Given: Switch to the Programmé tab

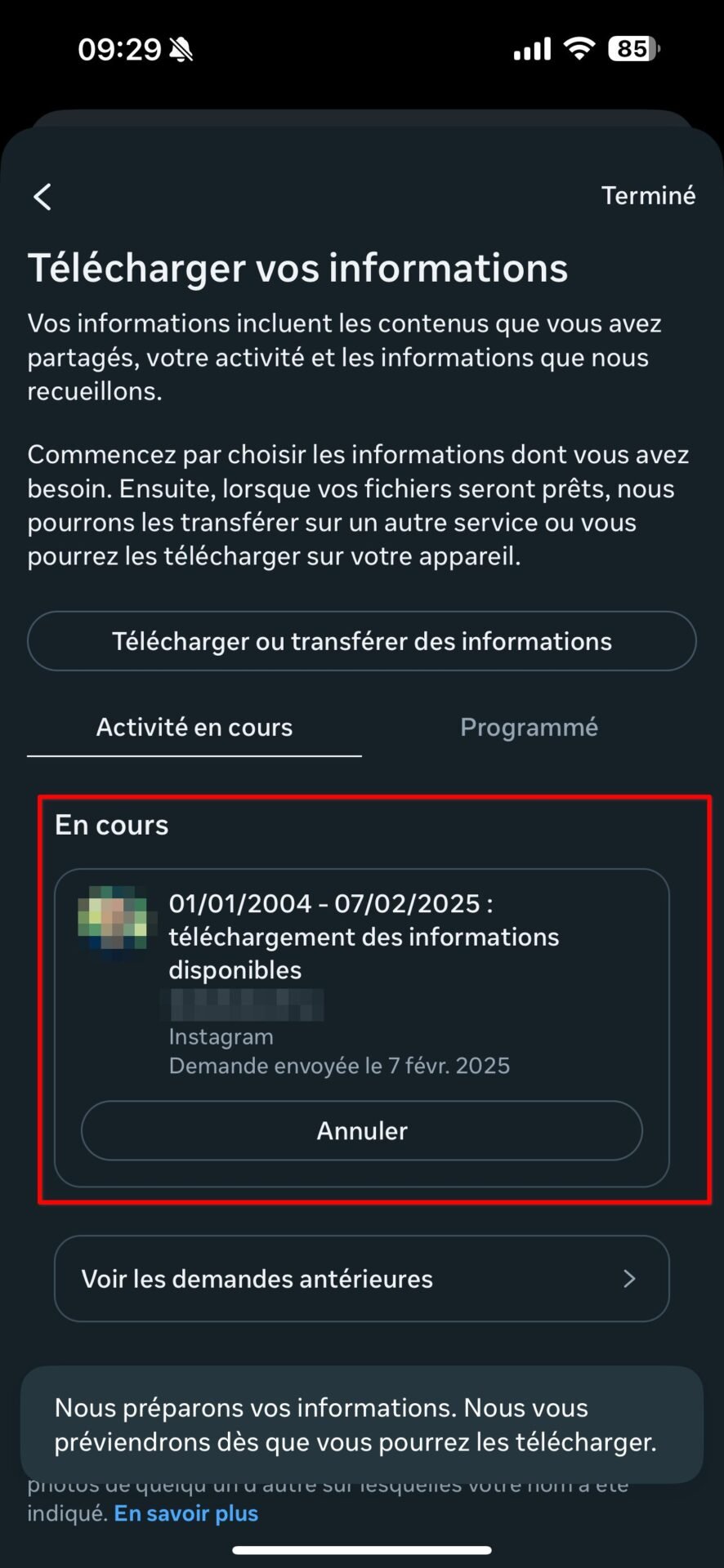Looking at the screenshot, I should tap(529, 727).
